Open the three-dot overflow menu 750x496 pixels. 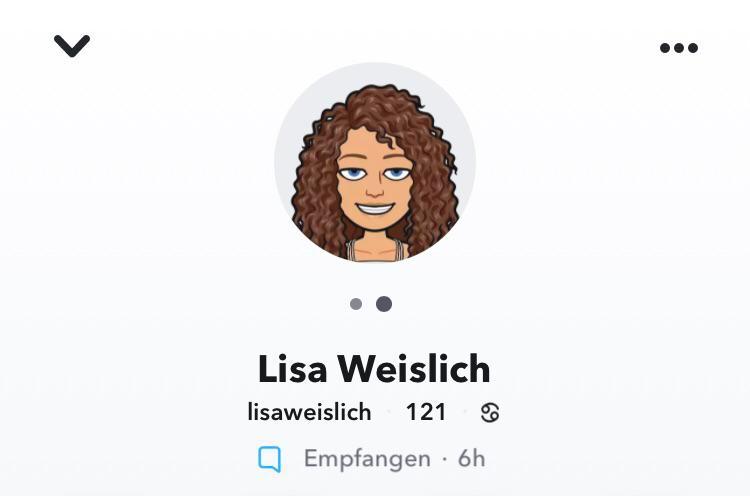pyautogui.click(x=678, y=48)
